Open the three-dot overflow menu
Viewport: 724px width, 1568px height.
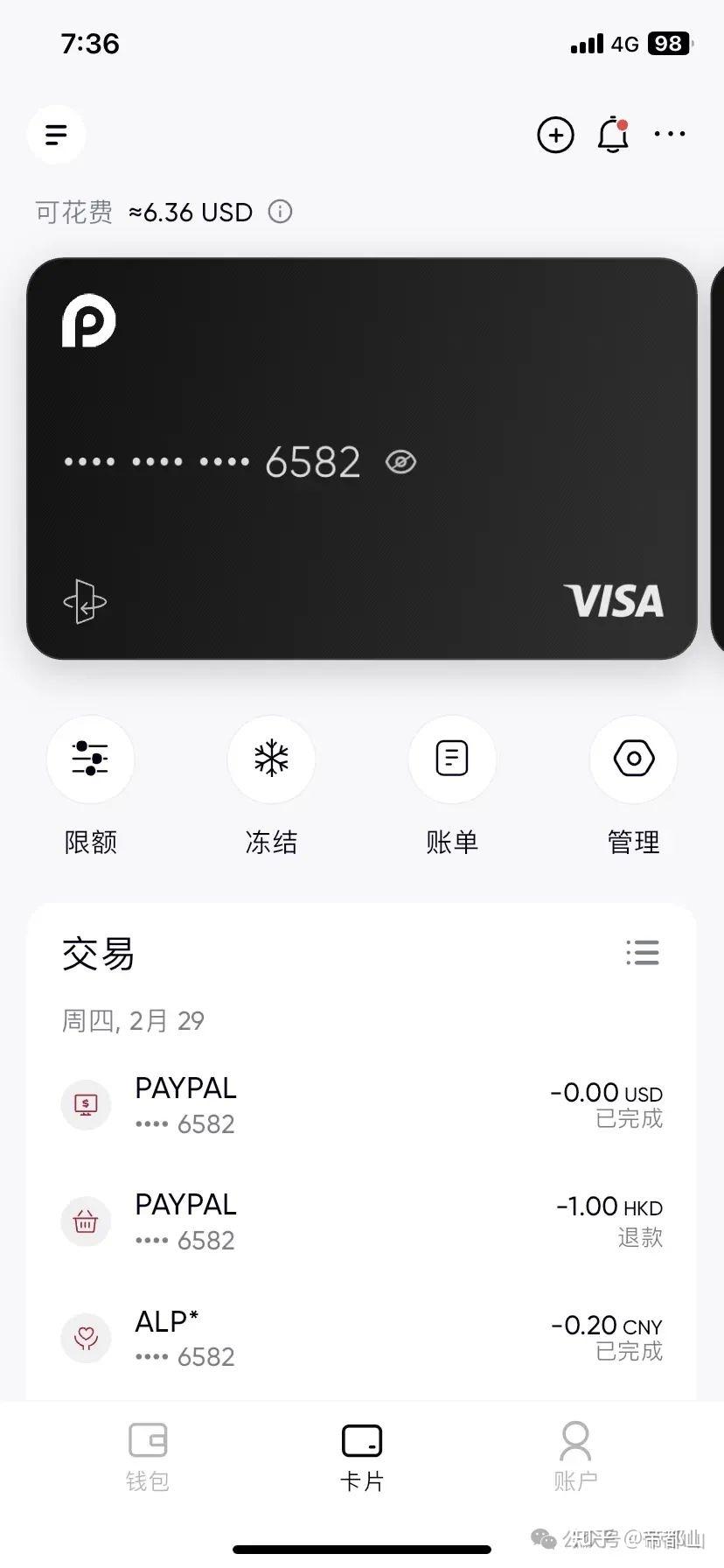point(670,135)
